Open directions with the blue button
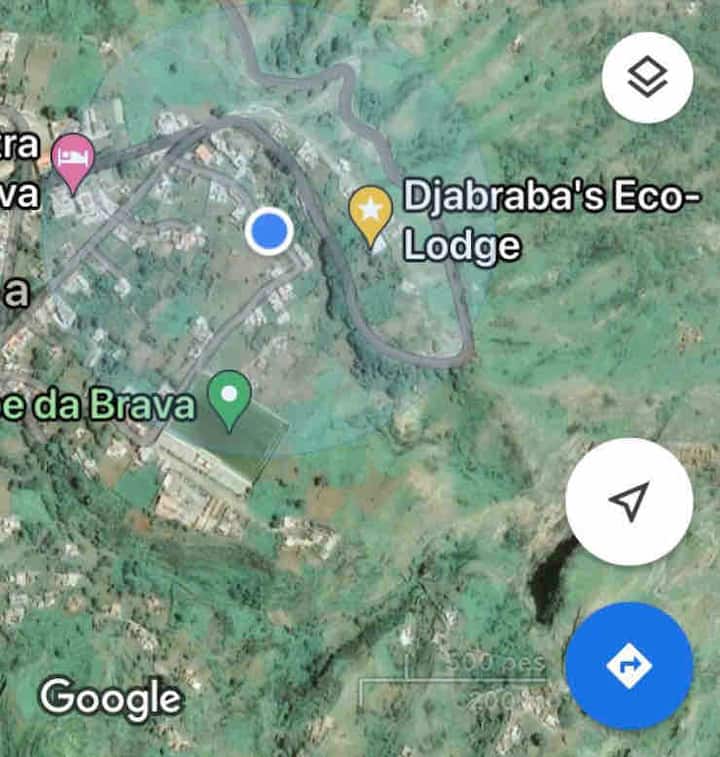This screenshot has width=720, height=757. tap(628, 665)
